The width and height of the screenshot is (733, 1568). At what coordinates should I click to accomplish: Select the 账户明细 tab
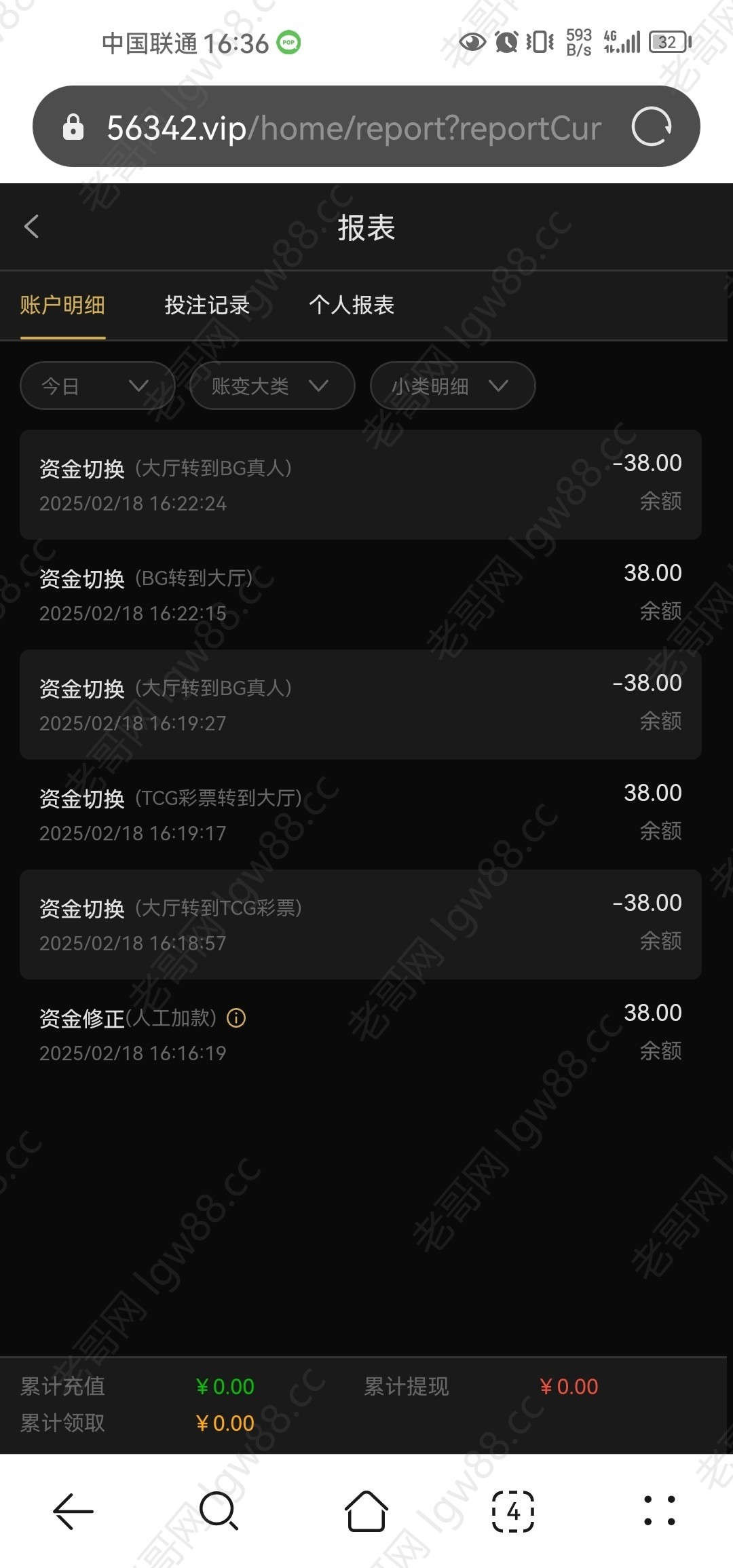[x=62, y=305]
